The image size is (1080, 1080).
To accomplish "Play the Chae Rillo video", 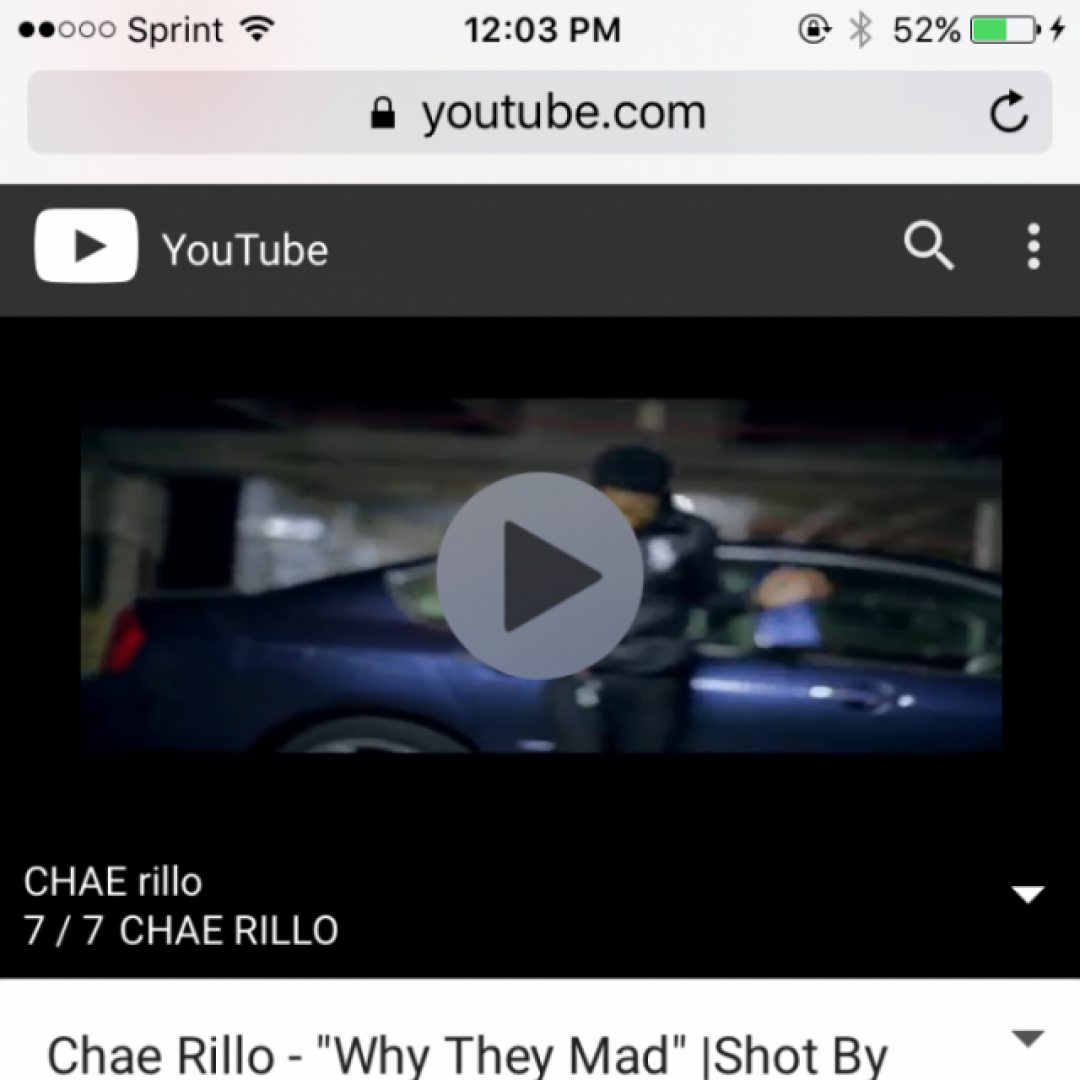I will tap(540, 576).
